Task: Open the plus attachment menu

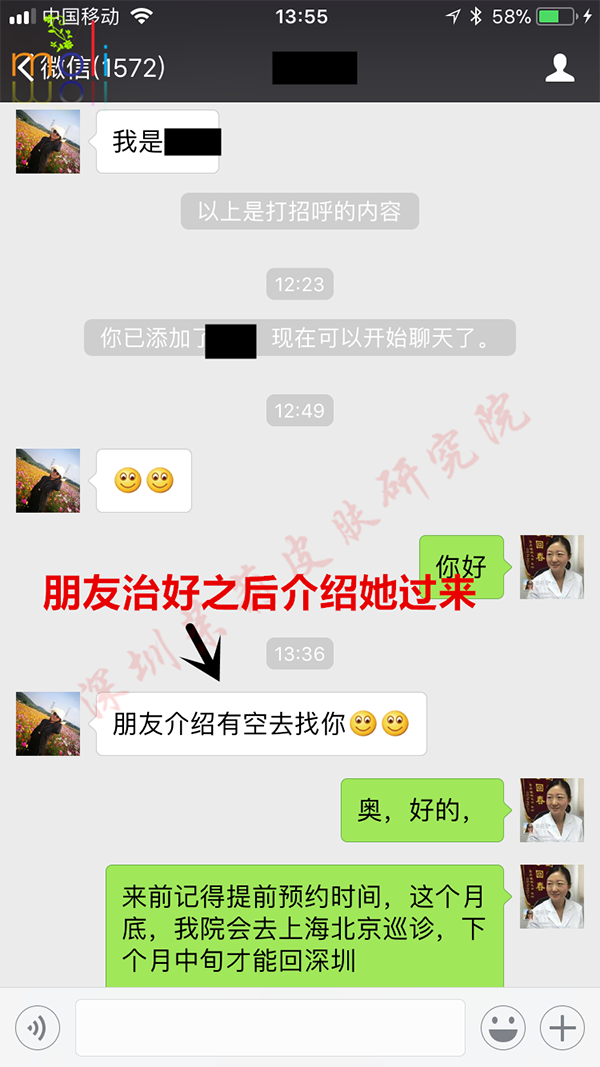Action: [x=562, y=1027]
